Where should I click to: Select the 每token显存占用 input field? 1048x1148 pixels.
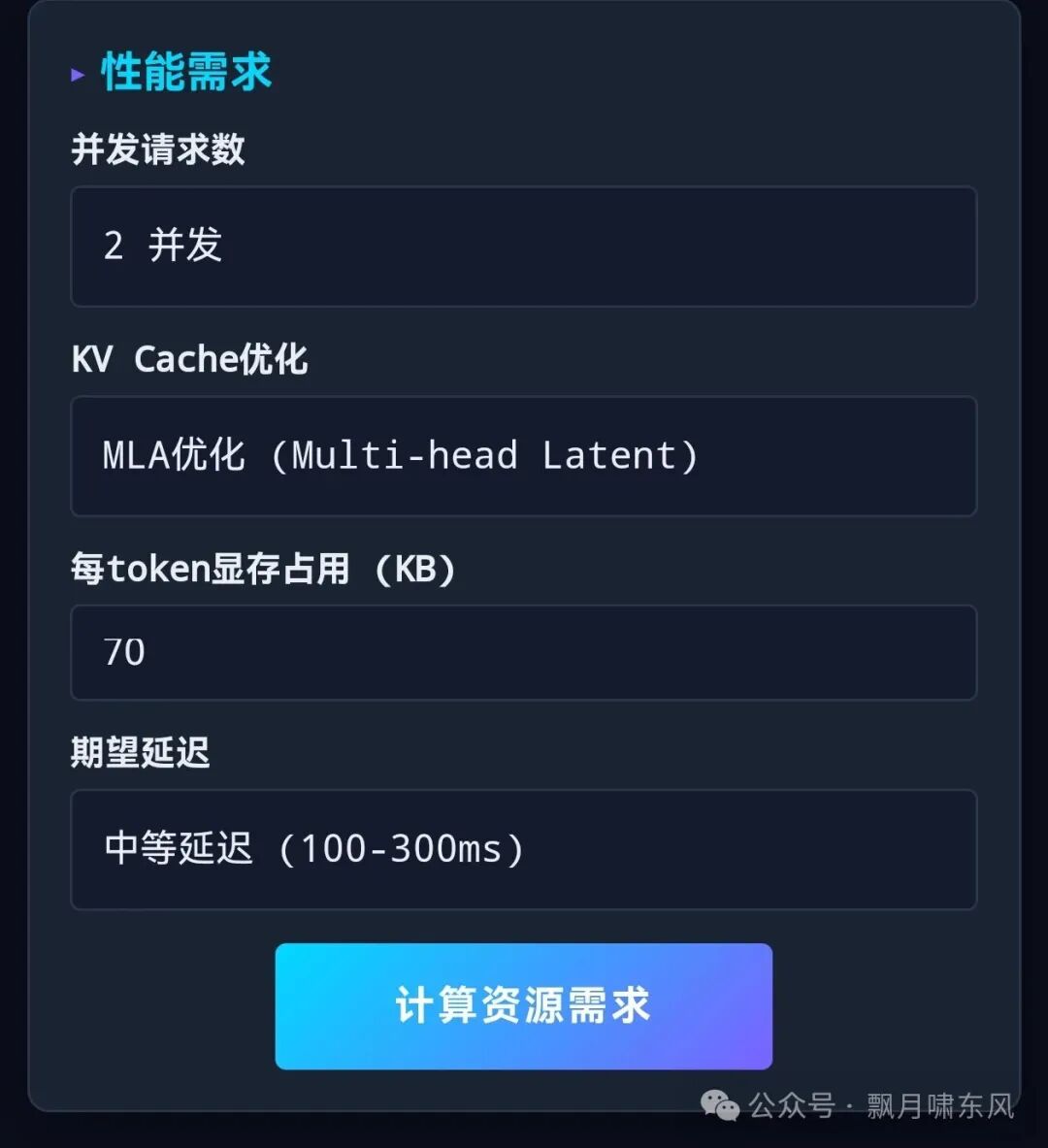coord(524,653)
